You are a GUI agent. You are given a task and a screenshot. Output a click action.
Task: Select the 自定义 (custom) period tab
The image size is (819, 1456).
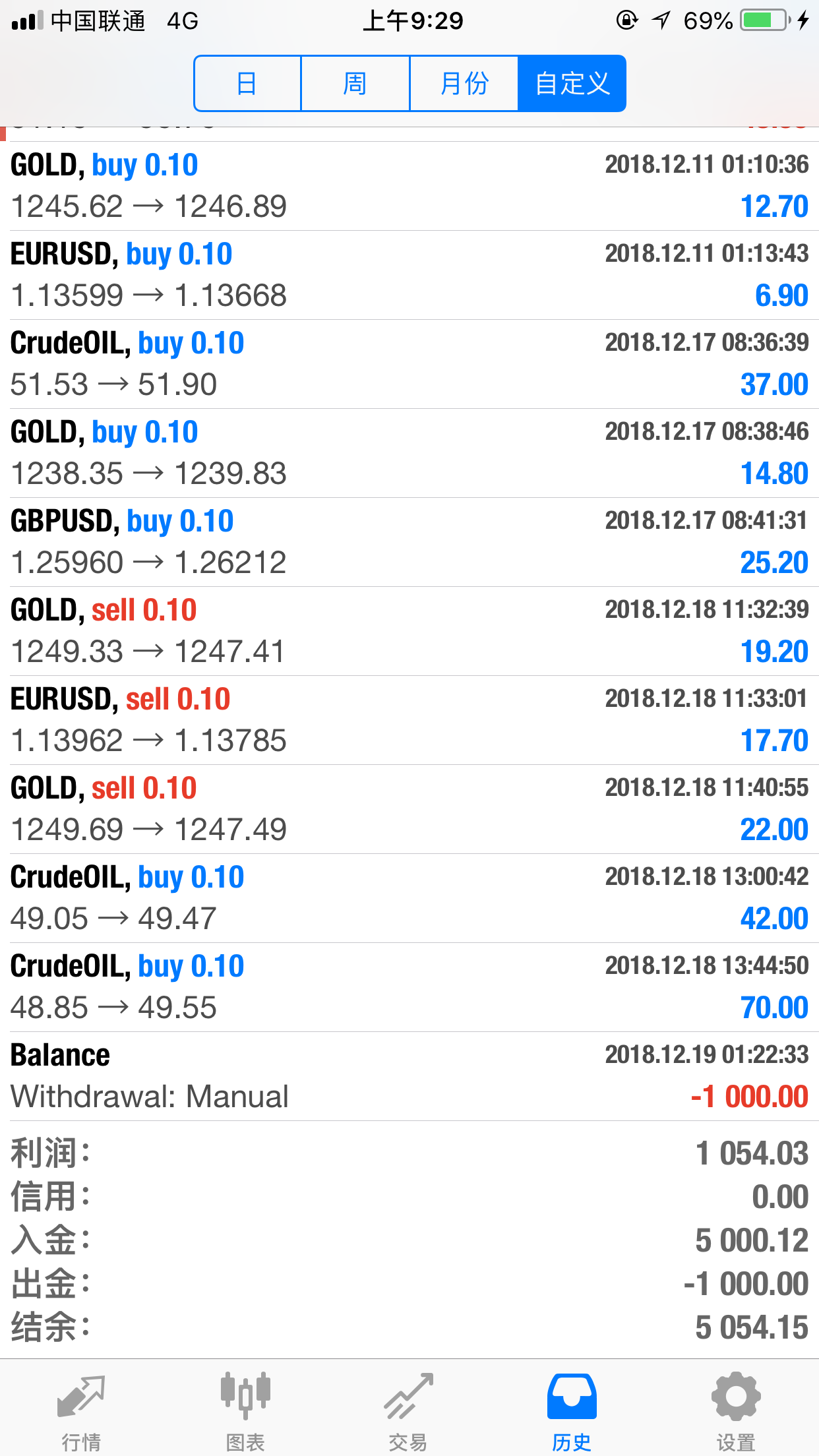point(572,84)
